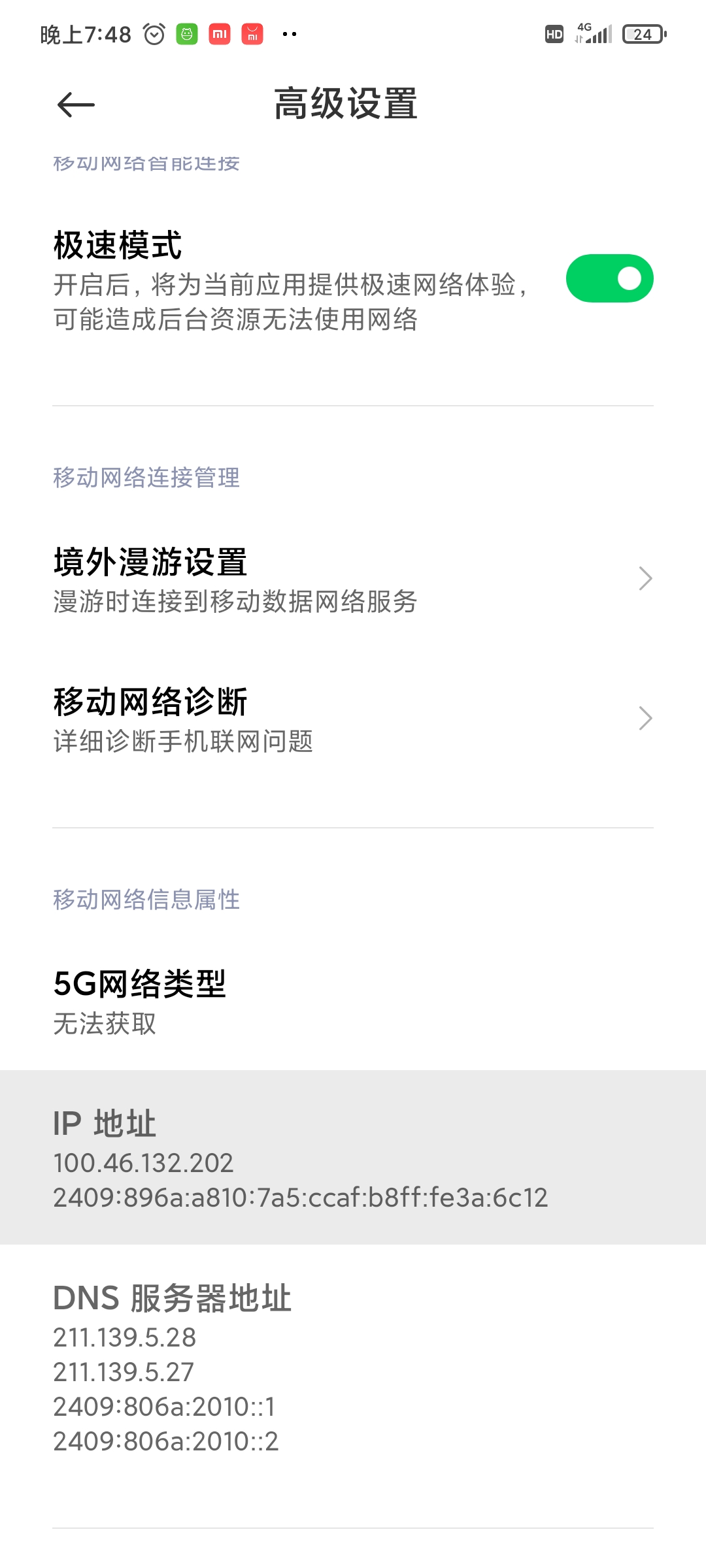Turn off the 极速模式 switch
Viewport: 706px width, 1568px height.
(x=609, y=278)
